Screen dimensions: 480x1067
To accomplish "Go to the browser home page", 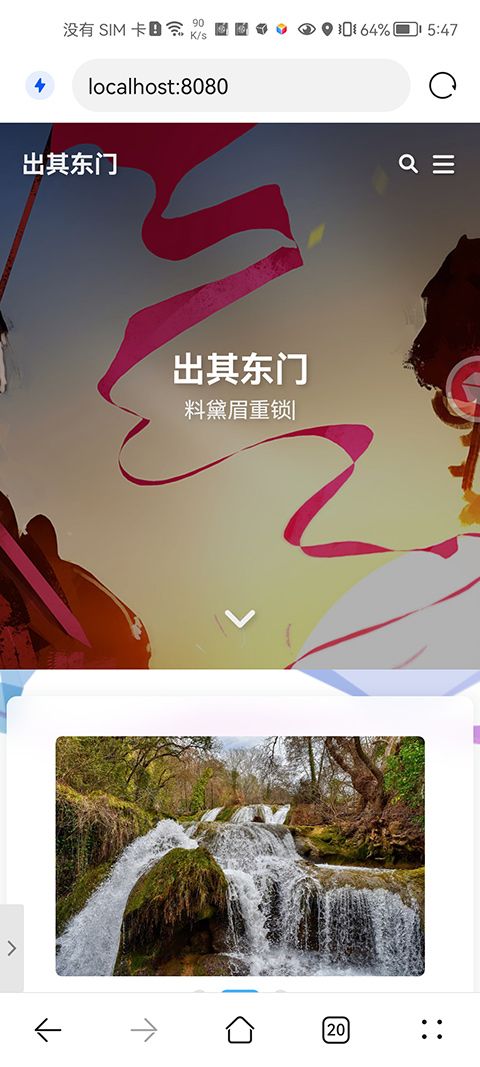I will [x=240, y=1030].
